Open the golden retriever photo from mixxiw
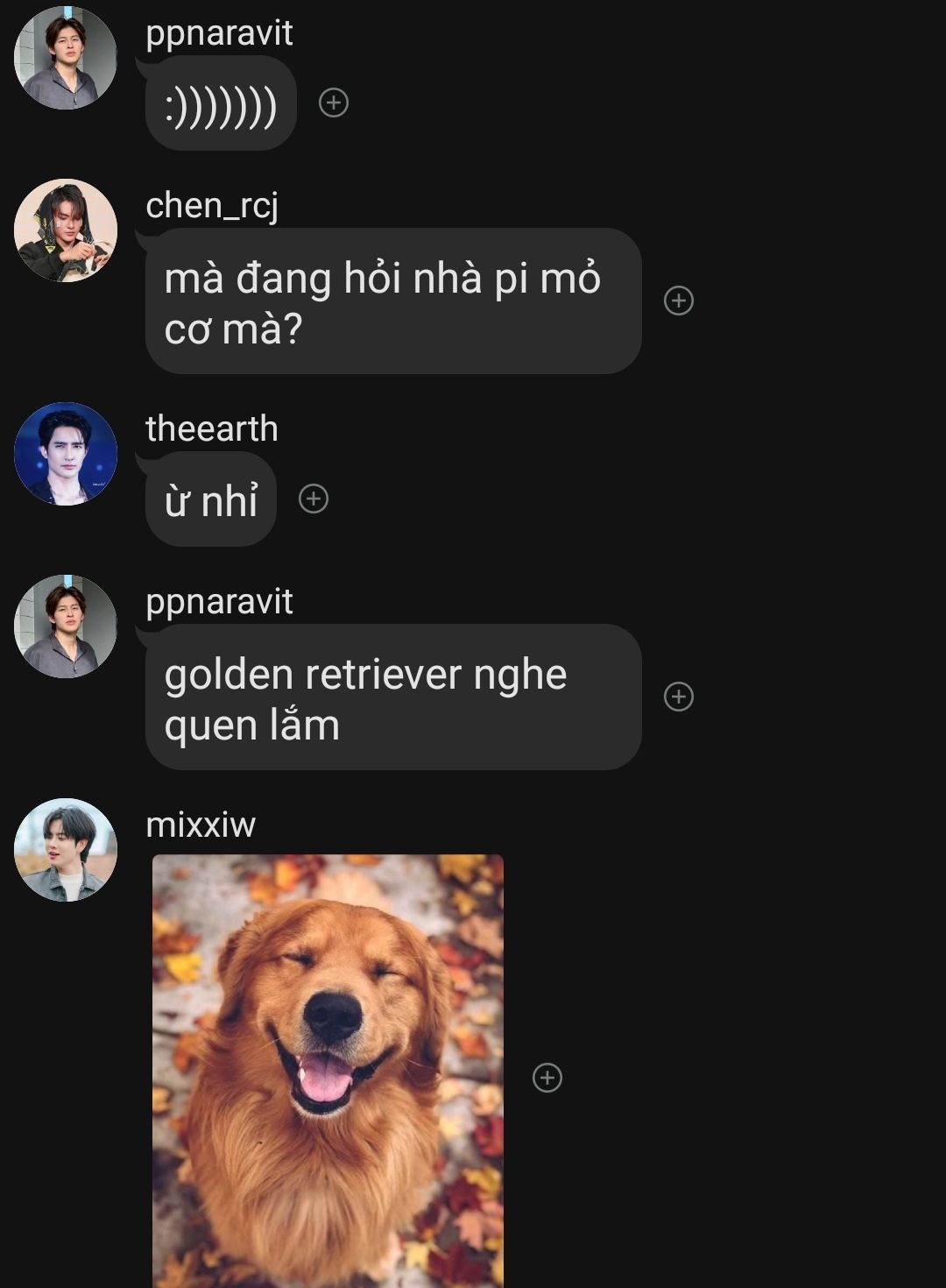This screenshot has height=1288, width=946. [328, 1071]
